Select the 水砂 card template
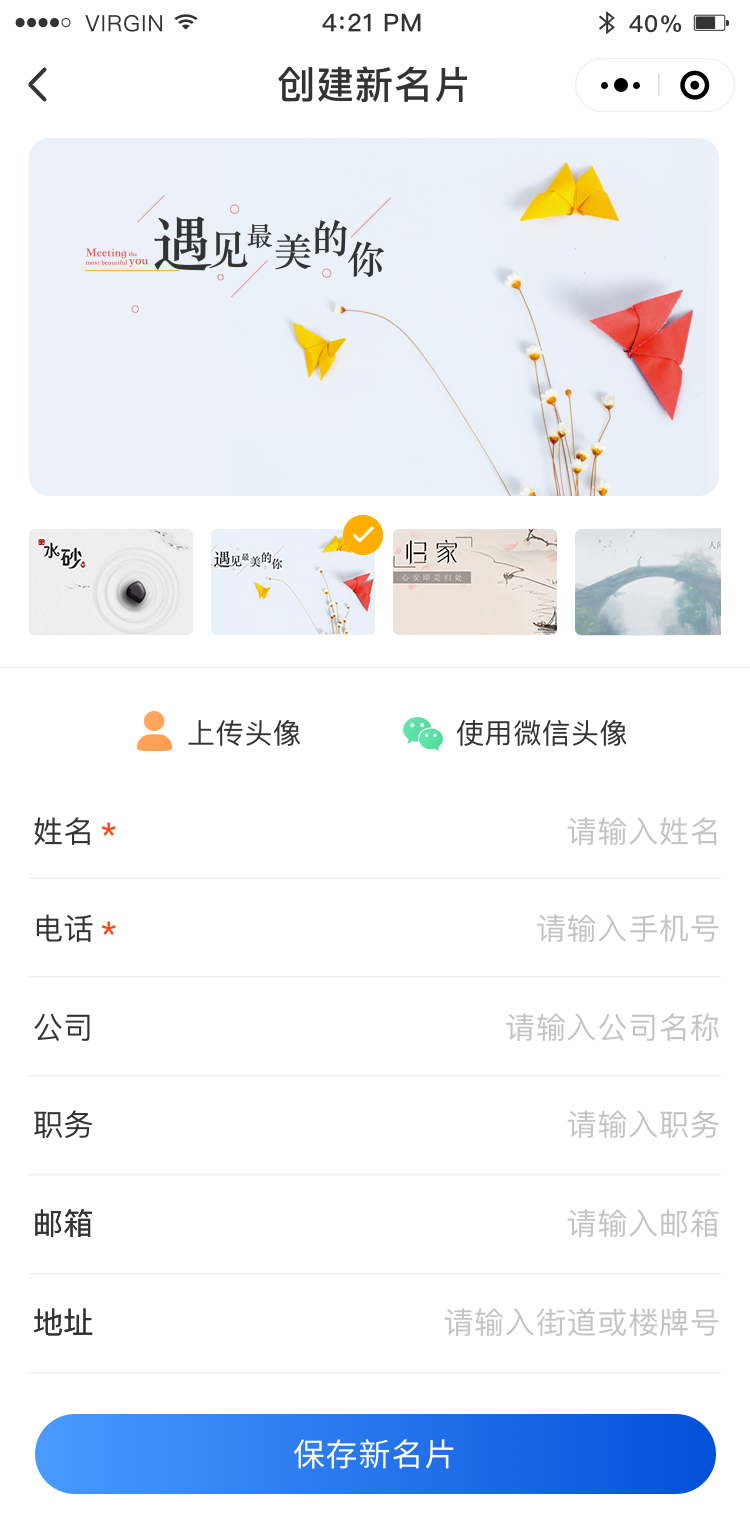 111,582
